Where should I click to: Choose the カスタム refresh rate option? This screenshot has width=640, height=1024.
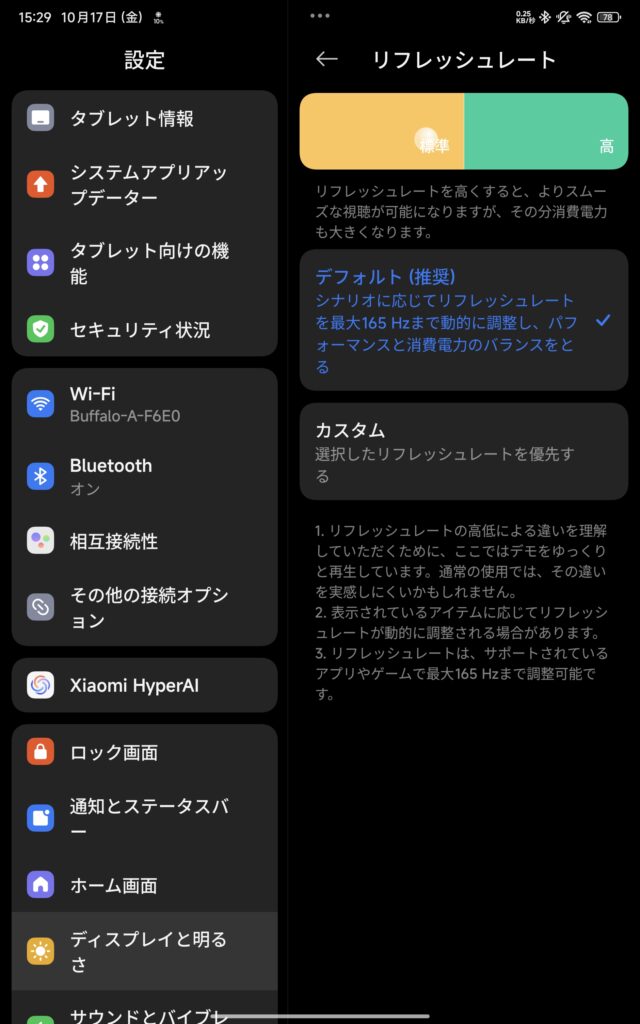click(463, 451)
